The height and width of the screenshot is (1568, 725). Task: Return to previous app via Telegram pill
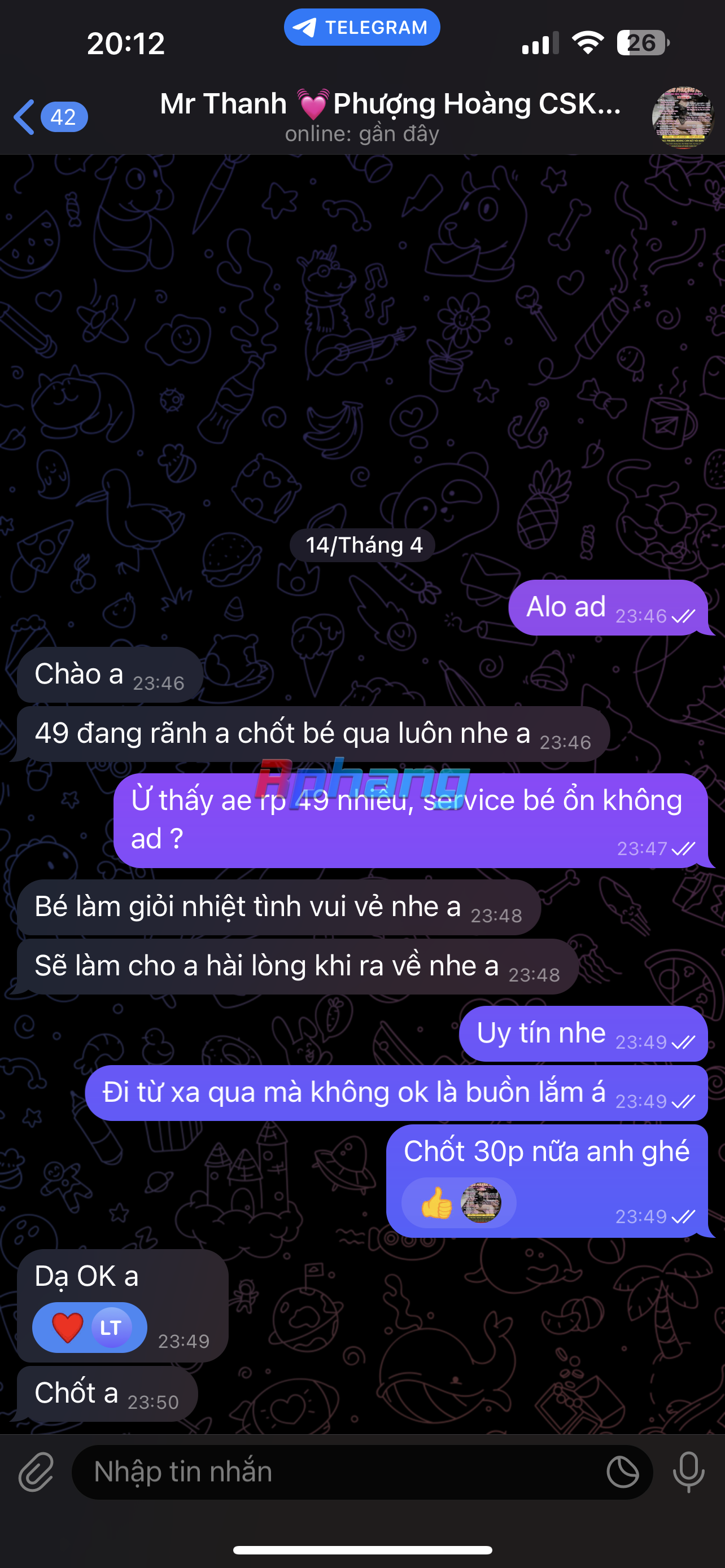pyautogui.click(x=361, y=28)
